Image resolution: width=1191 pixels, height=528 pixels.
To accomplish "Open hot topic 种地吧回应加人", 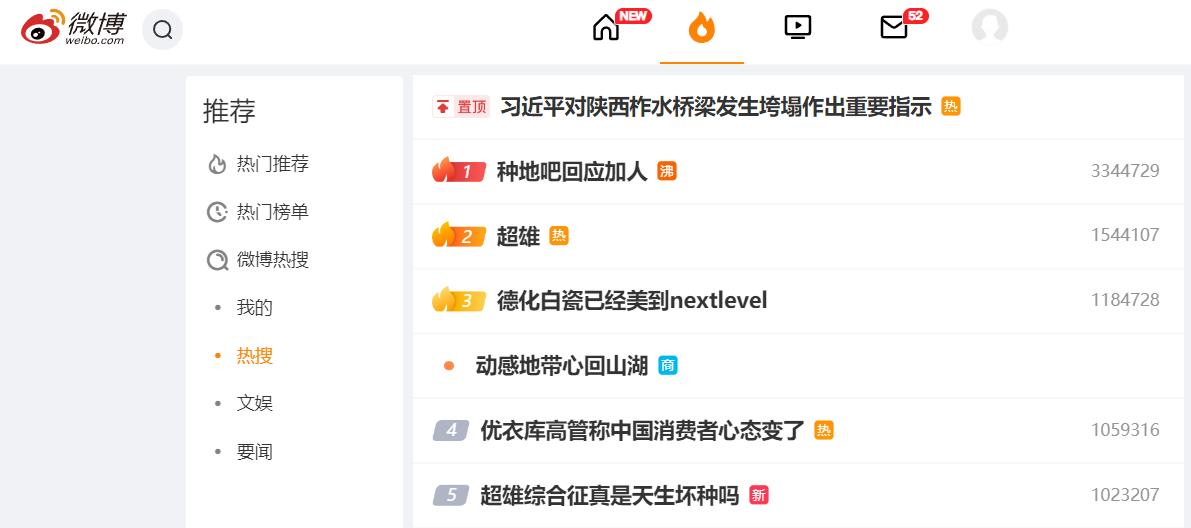I will pos(571,172).
